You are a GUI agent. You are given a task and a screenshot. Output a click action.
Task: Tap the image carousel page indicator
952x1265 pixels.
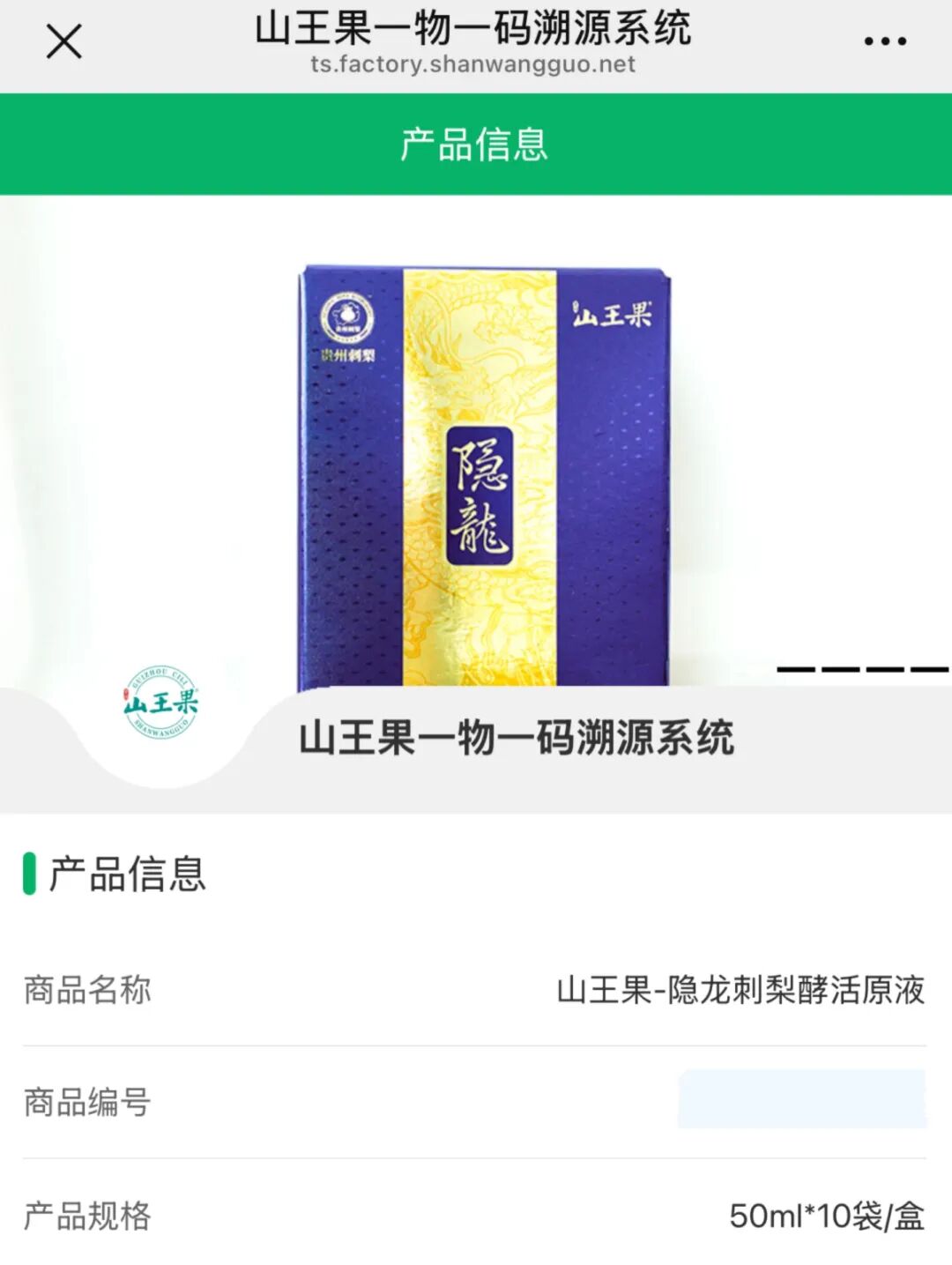click(x=861, y=670)
